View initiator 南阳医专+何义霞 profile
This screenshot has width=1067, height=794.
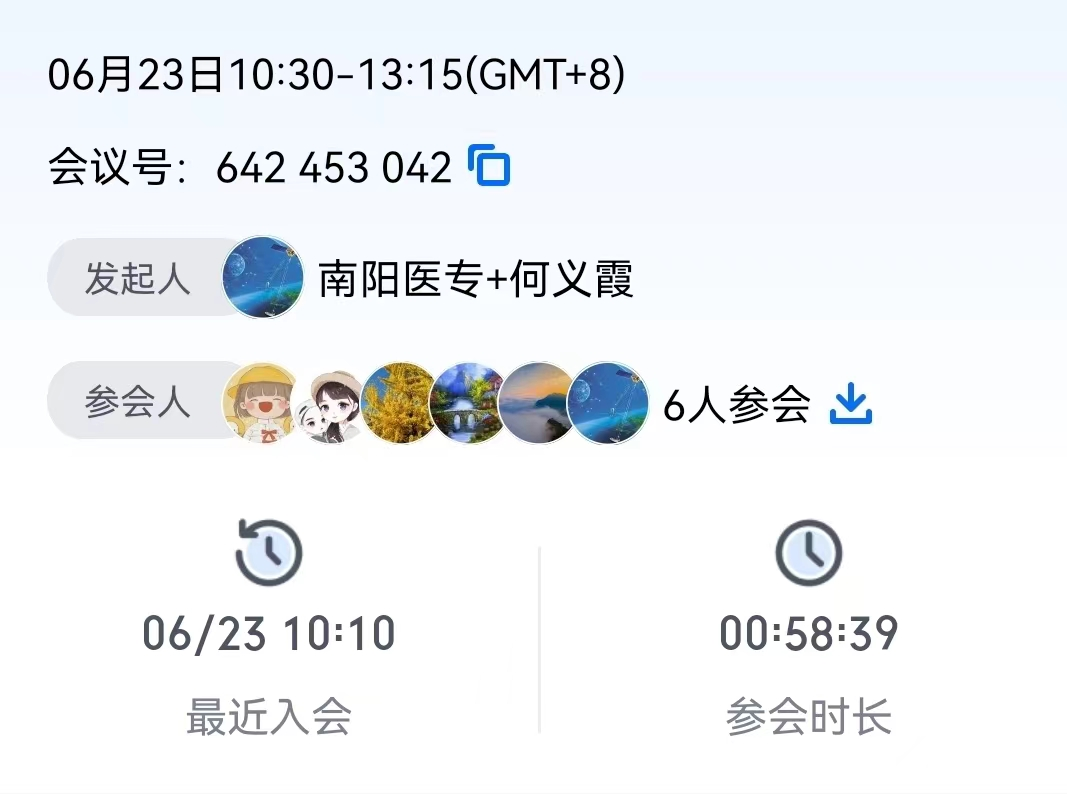click(x=263, y=277)
